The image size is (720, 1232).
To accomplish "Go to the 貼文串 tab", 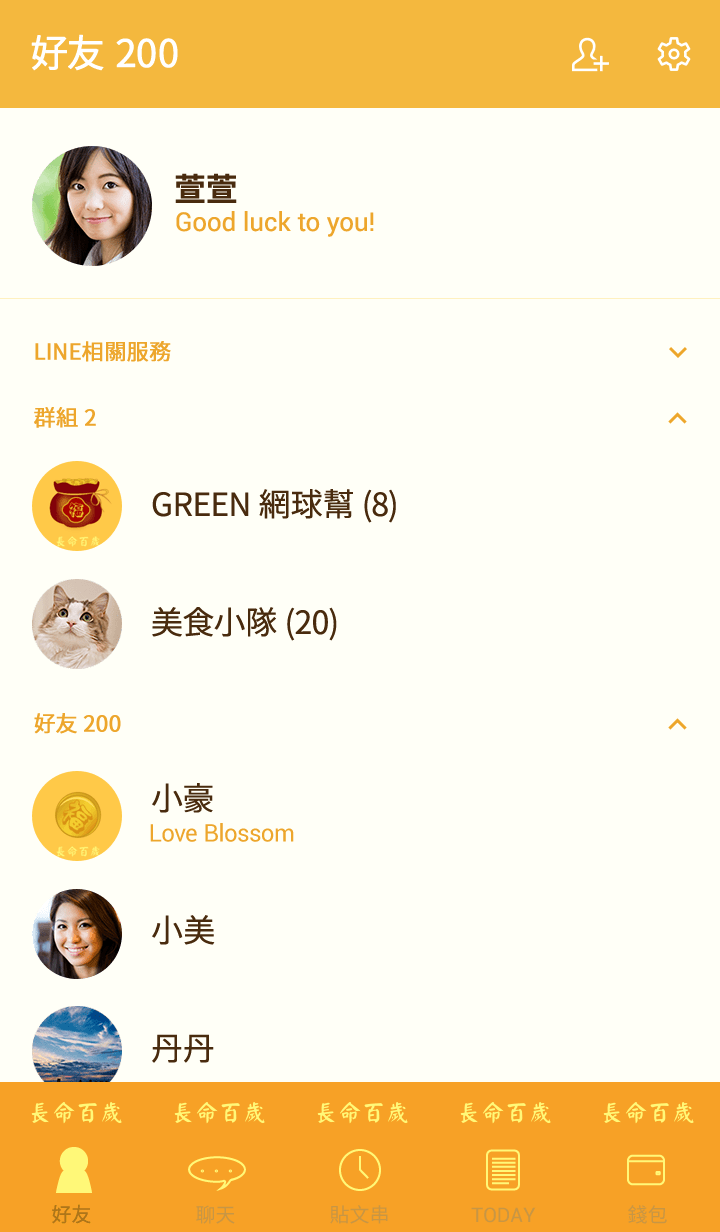I will click(360, 1185).
